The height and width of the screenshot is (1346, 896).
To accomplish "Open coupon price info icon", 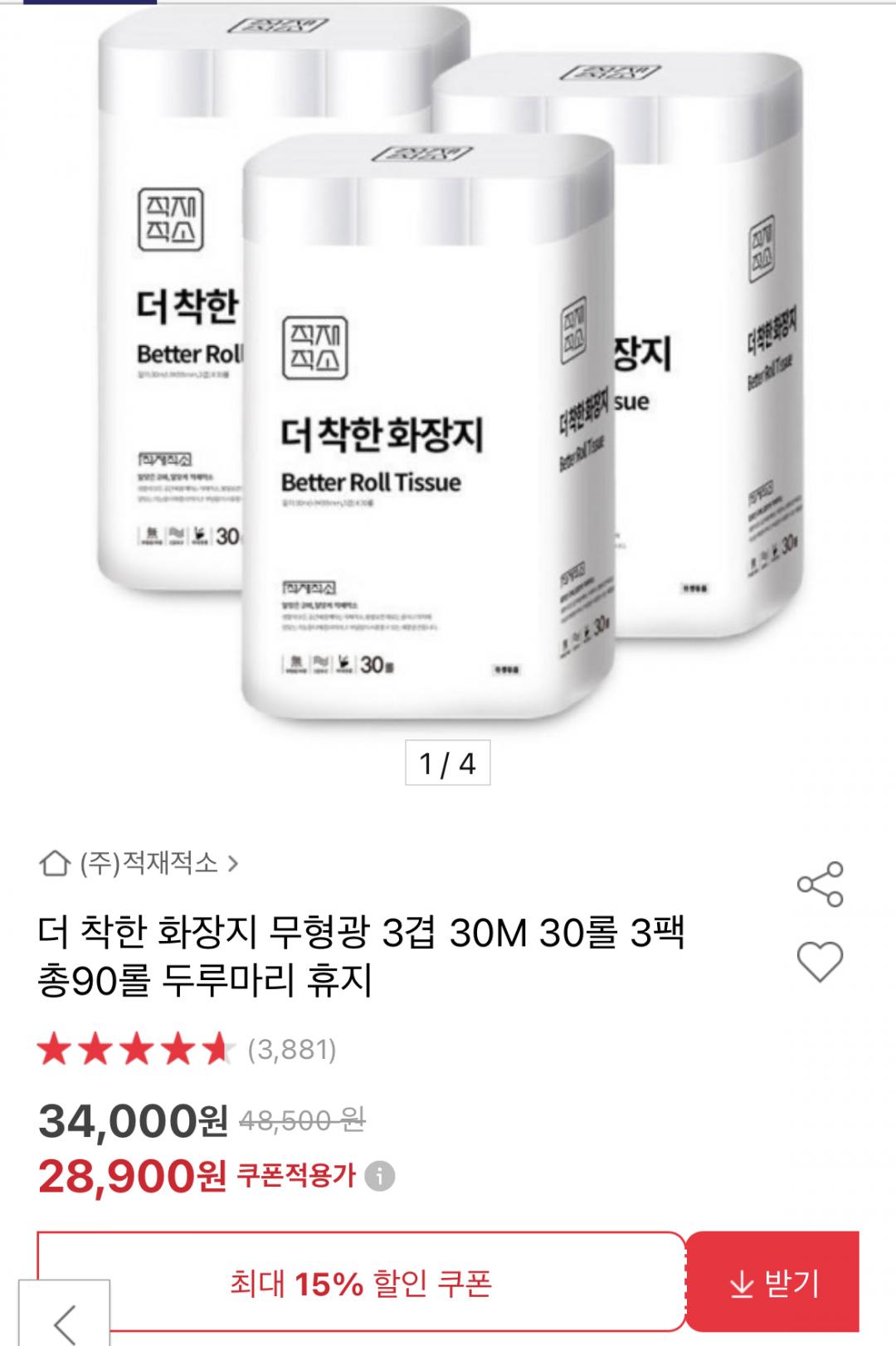I will [x=380, y=1176].
